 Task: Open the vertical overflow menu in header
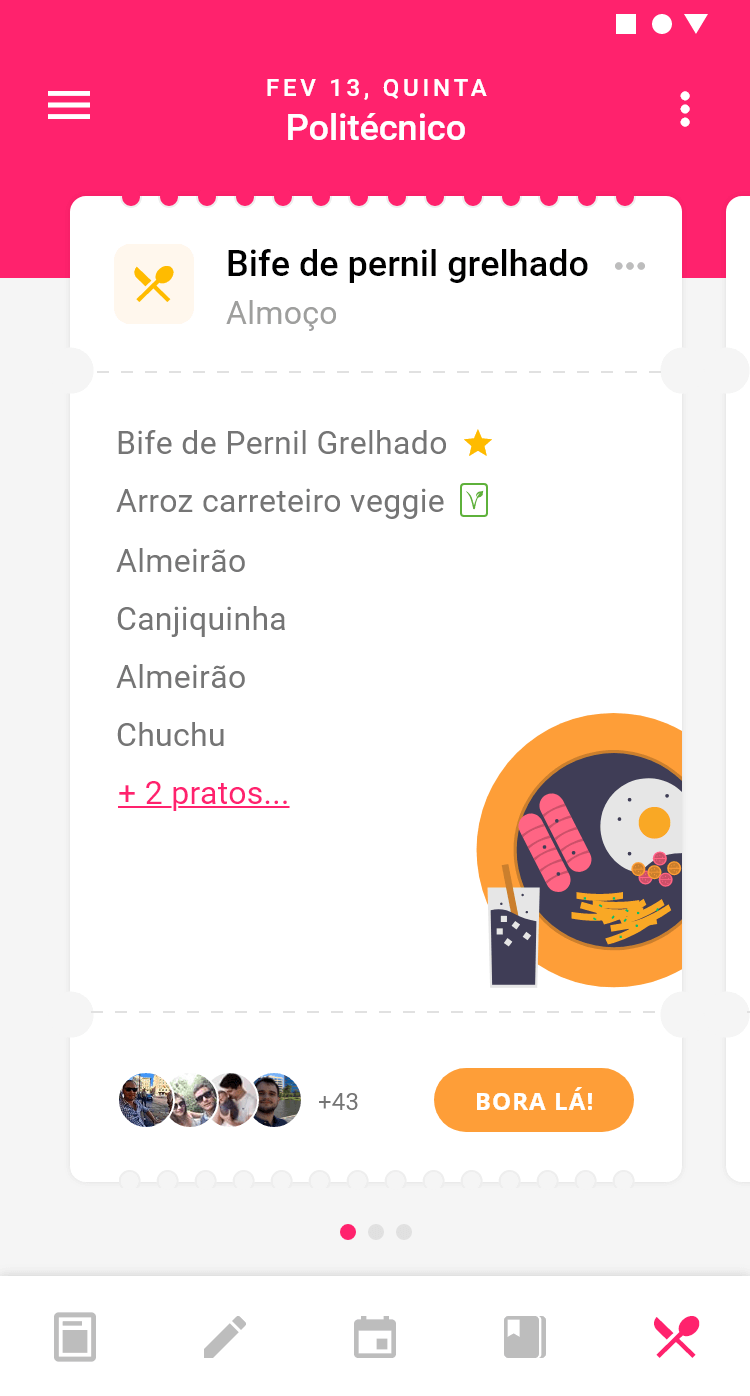685,109
